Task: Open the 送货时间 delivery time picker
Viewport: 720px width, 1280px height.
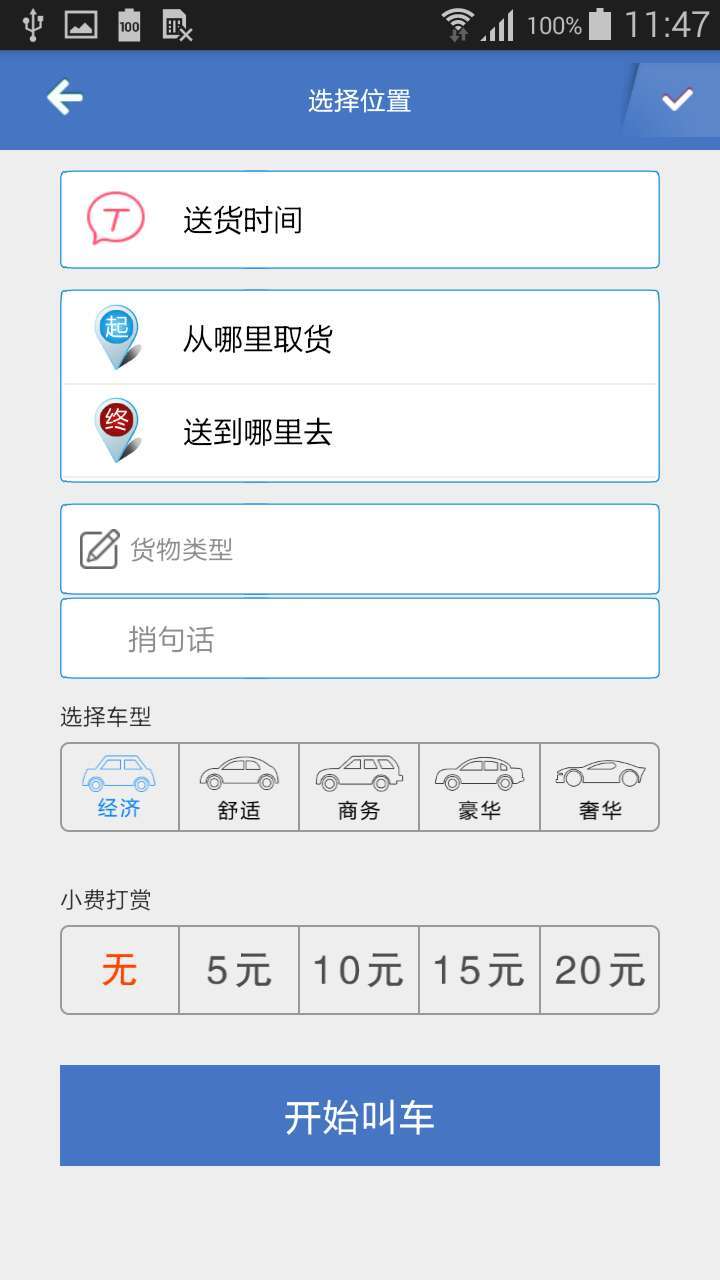Action: (x=360, y=220)
